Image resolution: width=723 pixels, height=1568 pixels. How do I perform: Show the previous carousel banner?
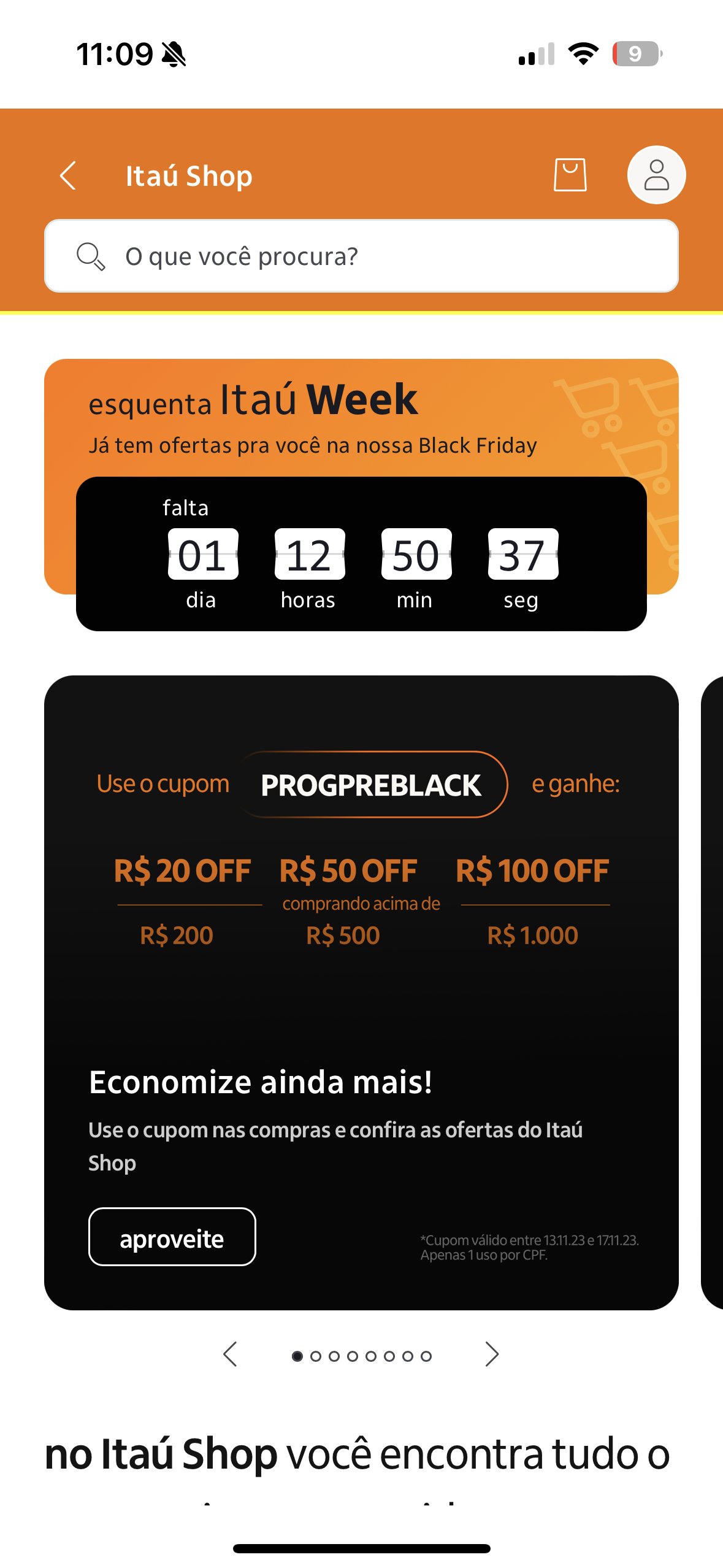tap(231, 1355)
